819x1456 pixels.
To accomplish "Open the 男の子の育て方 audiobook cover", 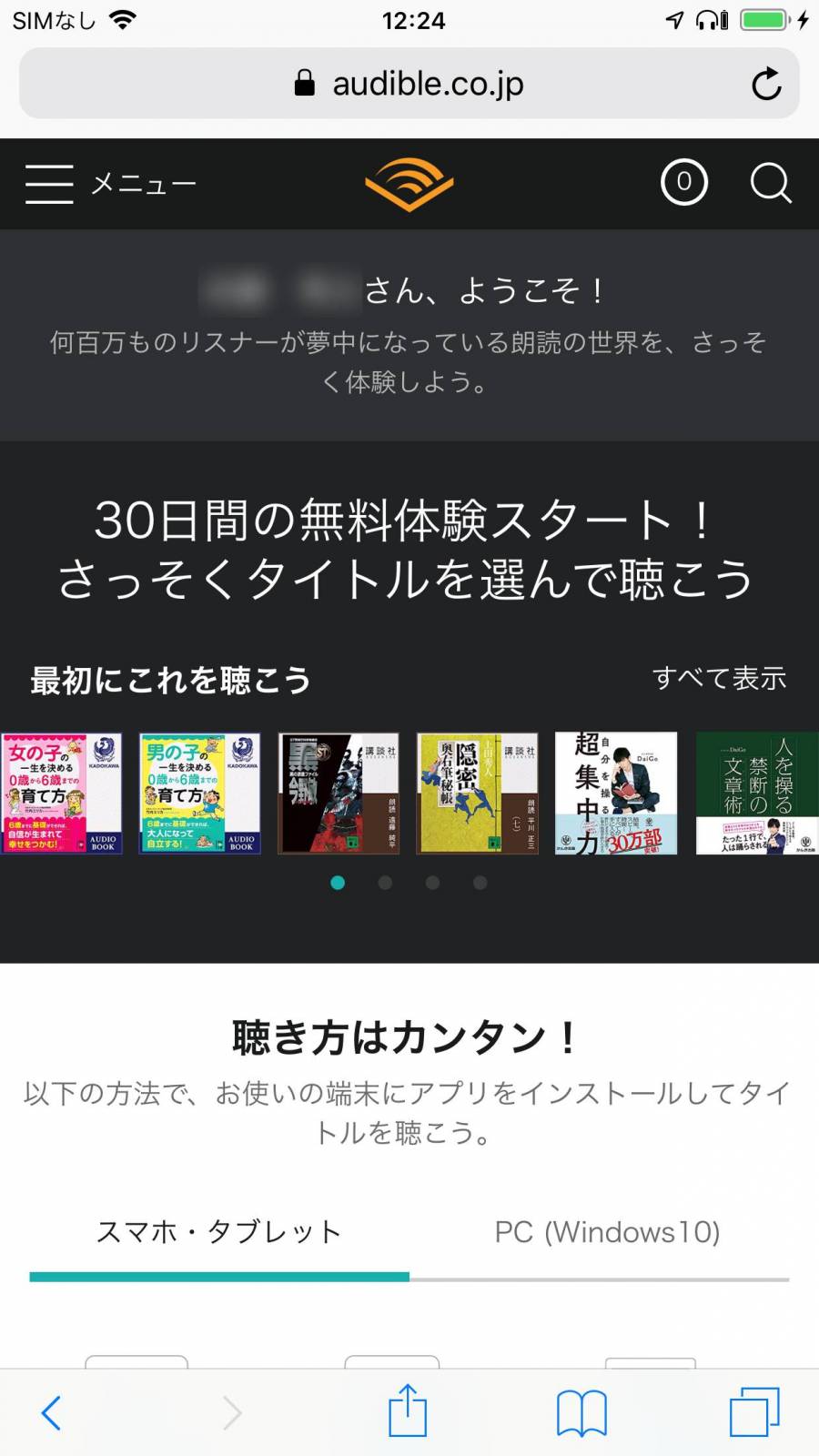I will tap(199, 793).
